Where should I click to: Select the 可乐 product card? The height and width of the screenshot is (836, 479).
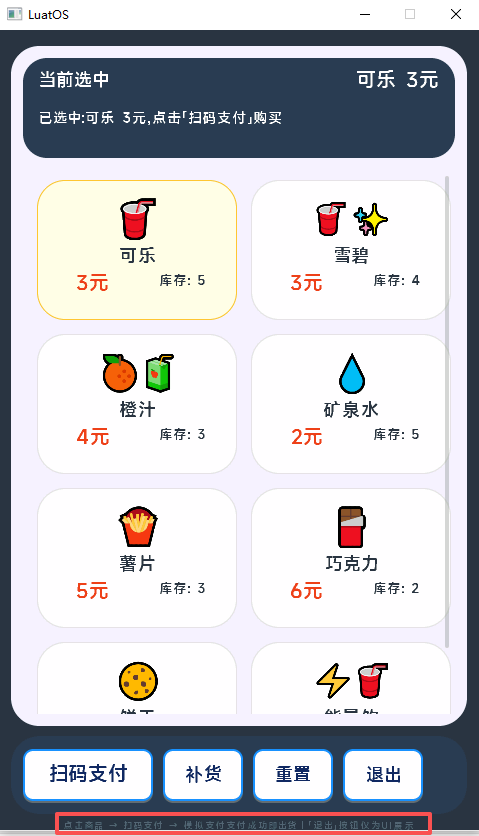[x=137, y=250]
